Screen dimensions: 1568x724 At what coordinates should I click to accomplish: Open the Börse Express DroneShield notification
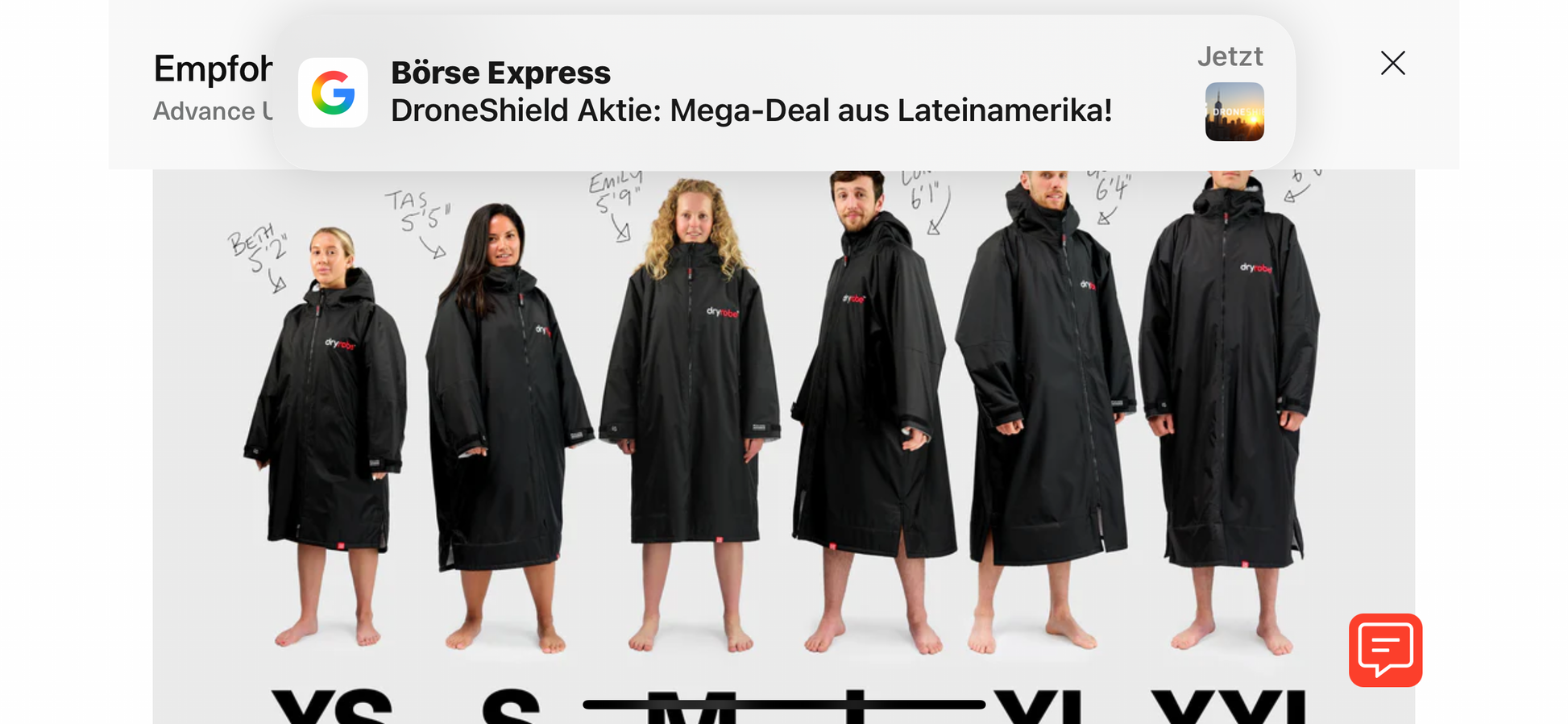[749, 93]
